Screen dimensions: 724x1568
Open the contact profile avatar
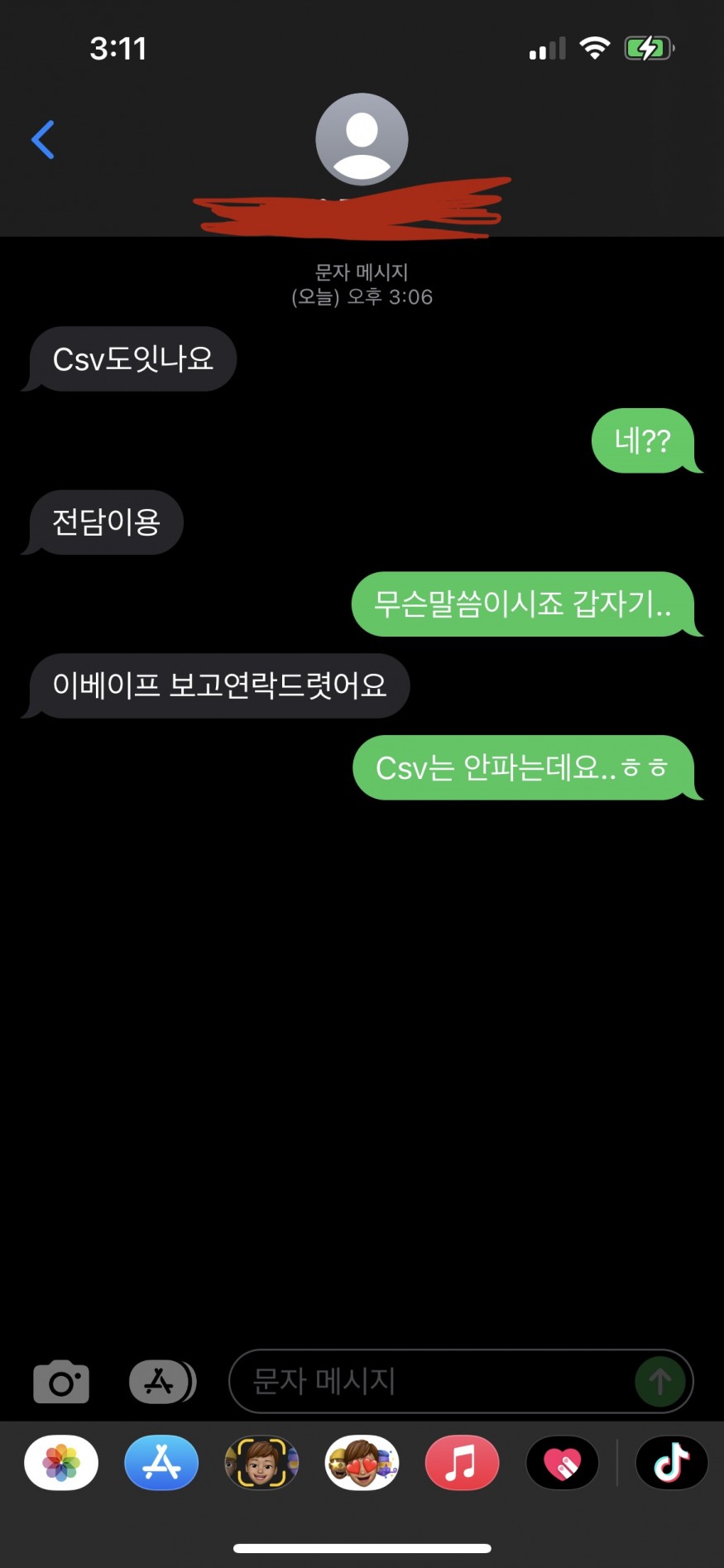pos(362,139)
